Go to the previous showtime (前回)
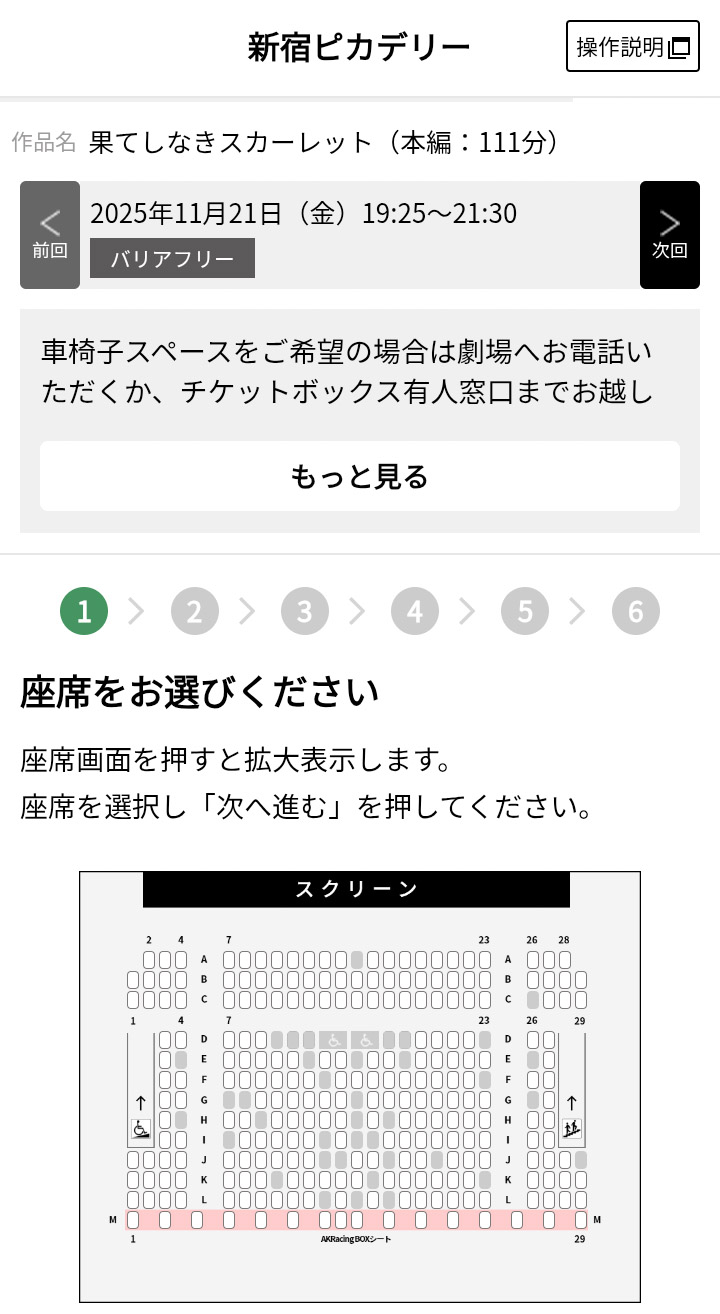 pos(50,235)
